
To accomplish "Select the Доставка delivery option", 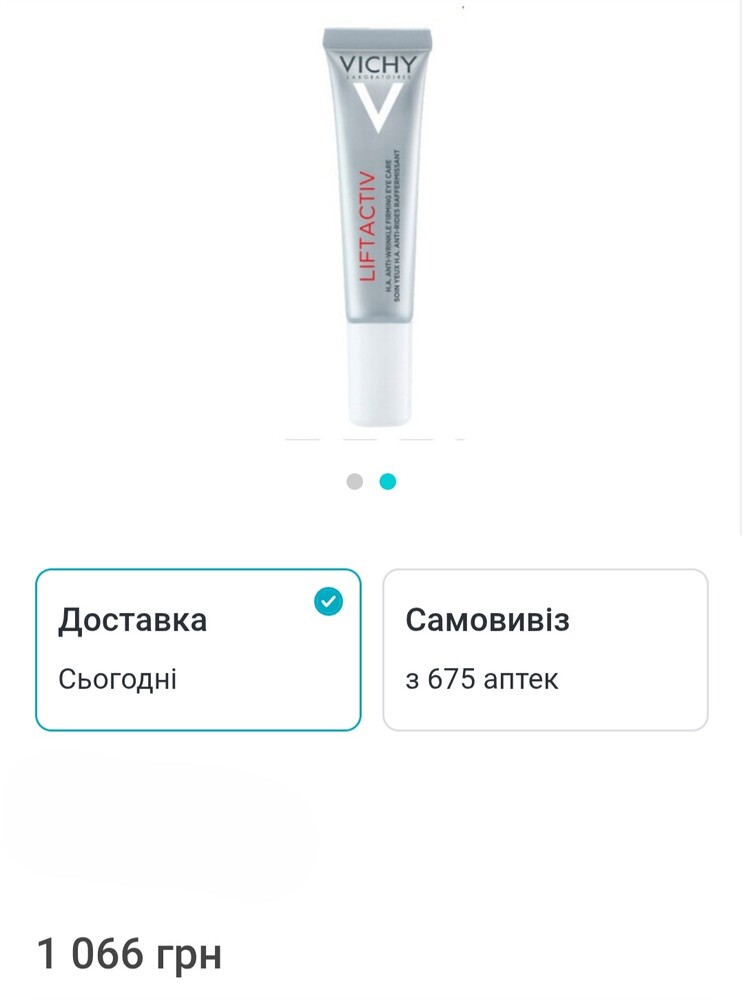I will click(x=198, y=650).
